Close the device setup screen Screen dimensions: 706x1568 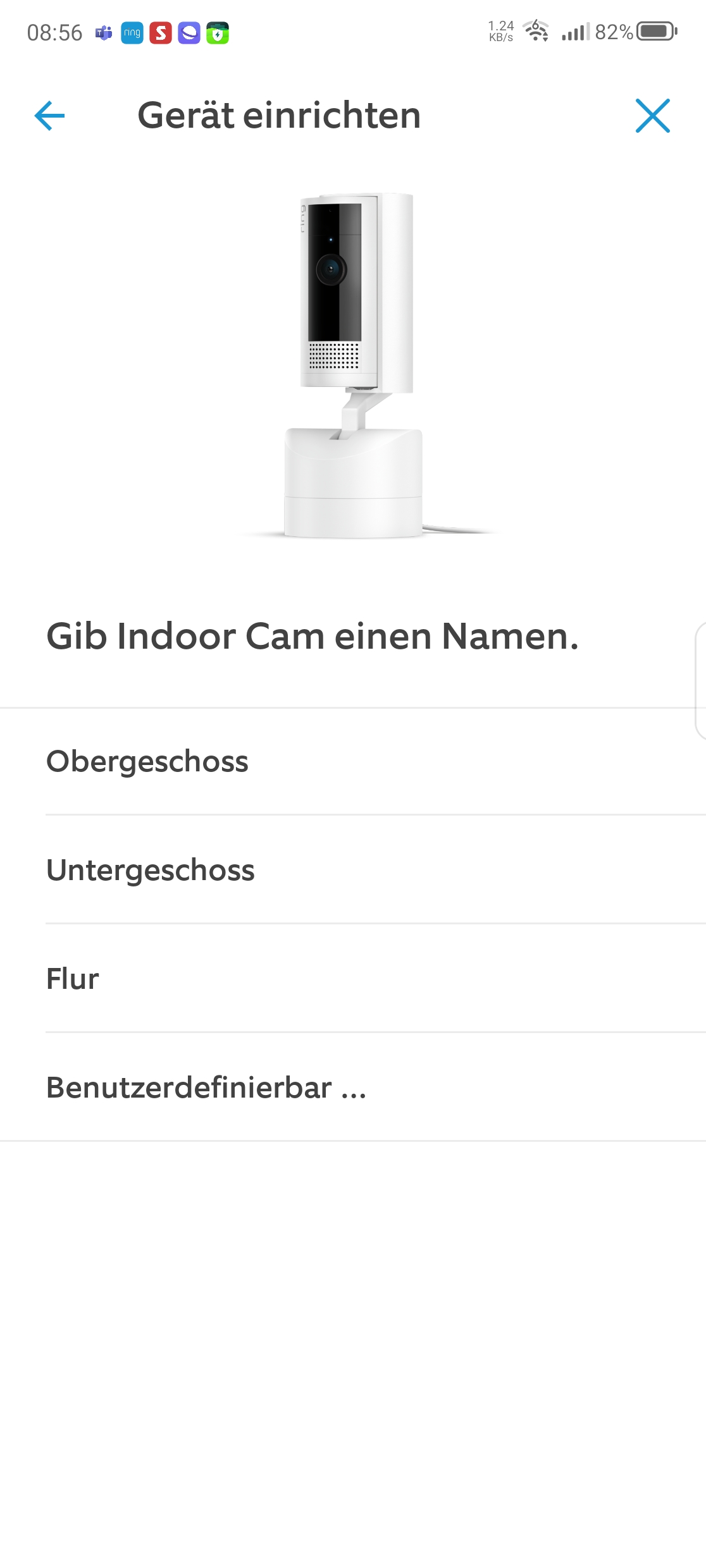pos(652,116)
